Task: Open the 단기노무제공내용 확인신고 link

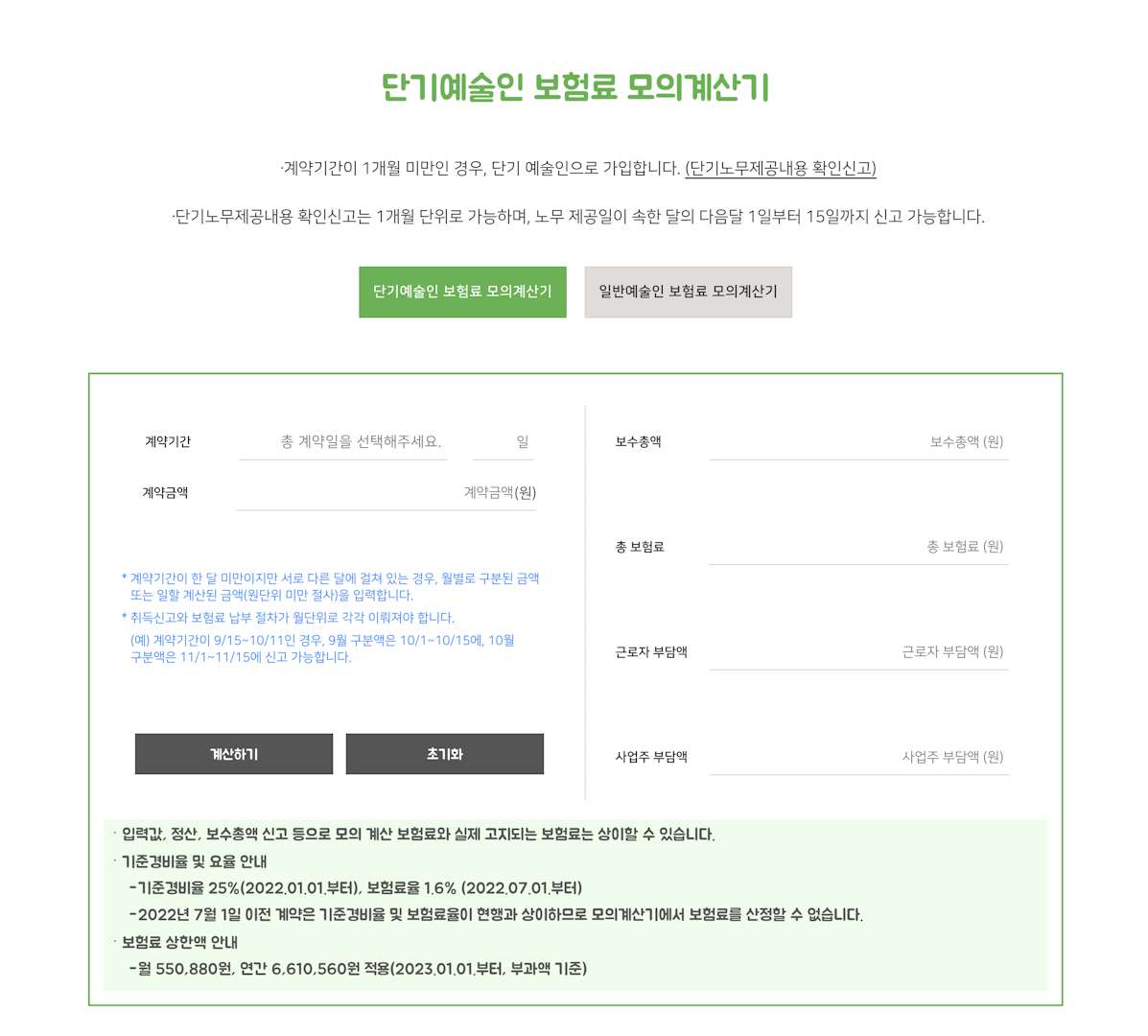Action: pos(782,169)
